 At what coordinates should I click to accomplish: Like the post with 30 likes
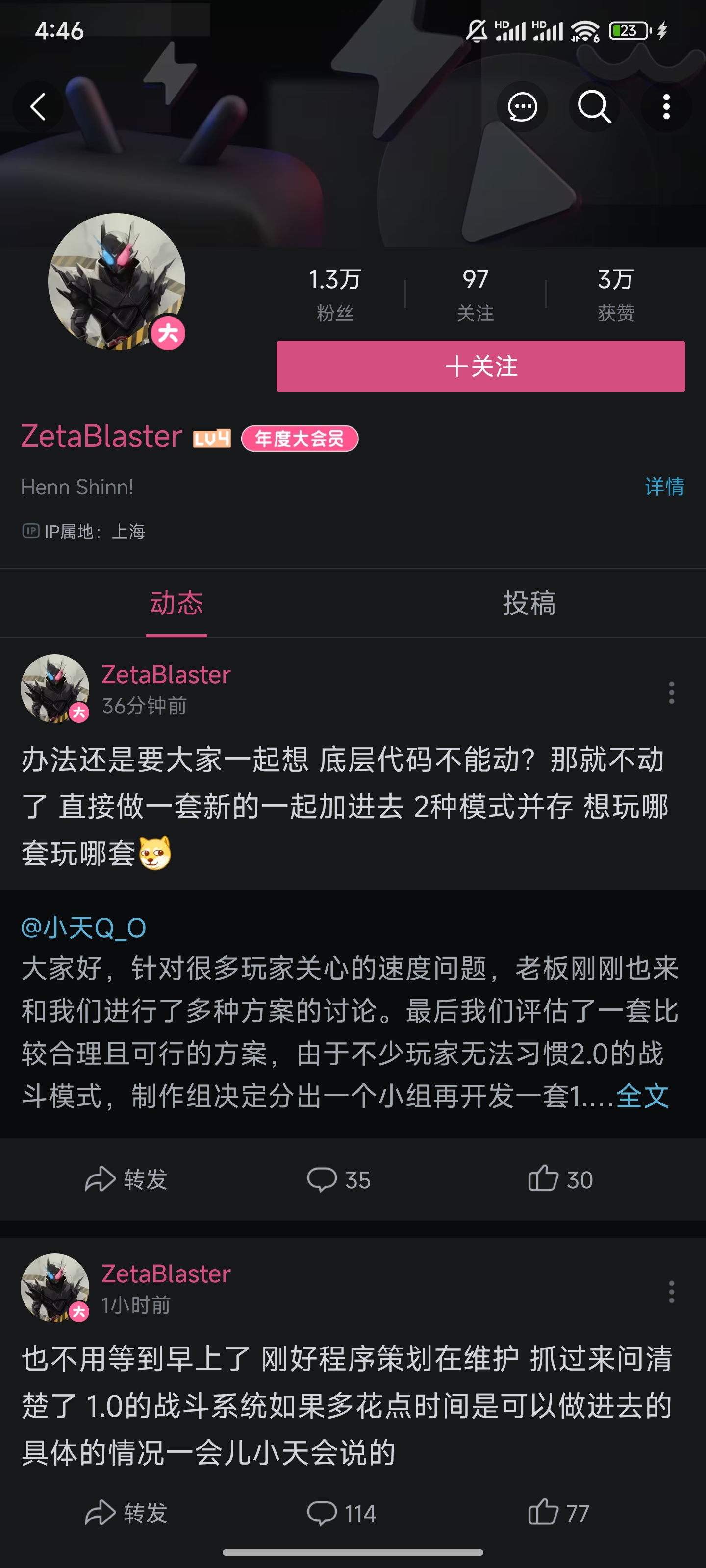560,1179
